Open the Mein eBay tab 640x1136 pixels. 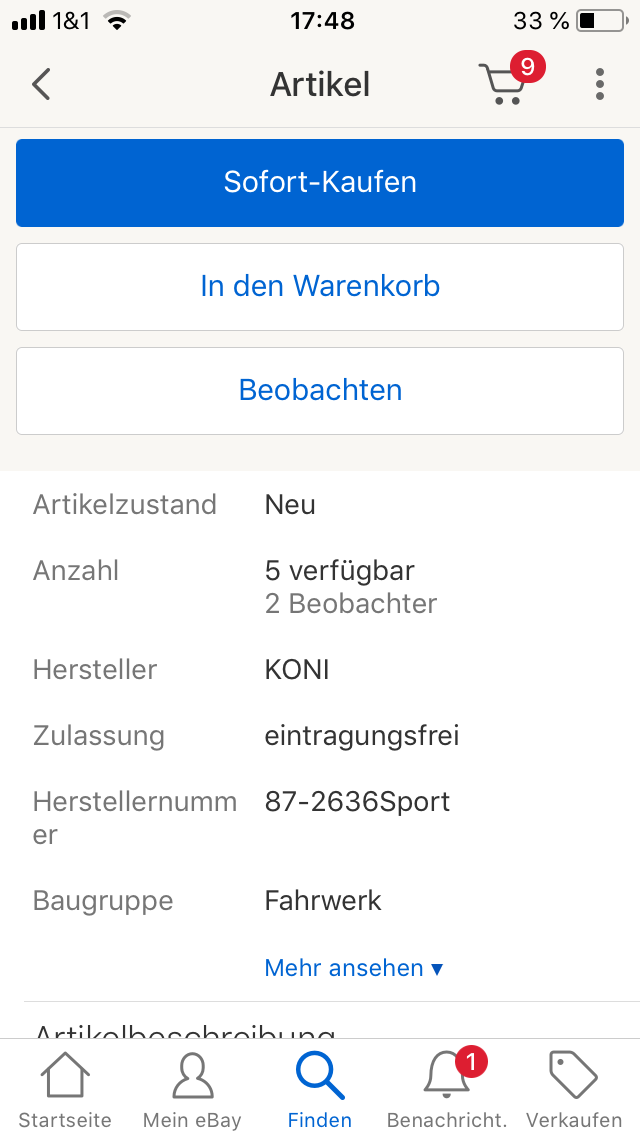pos(192,1090)
